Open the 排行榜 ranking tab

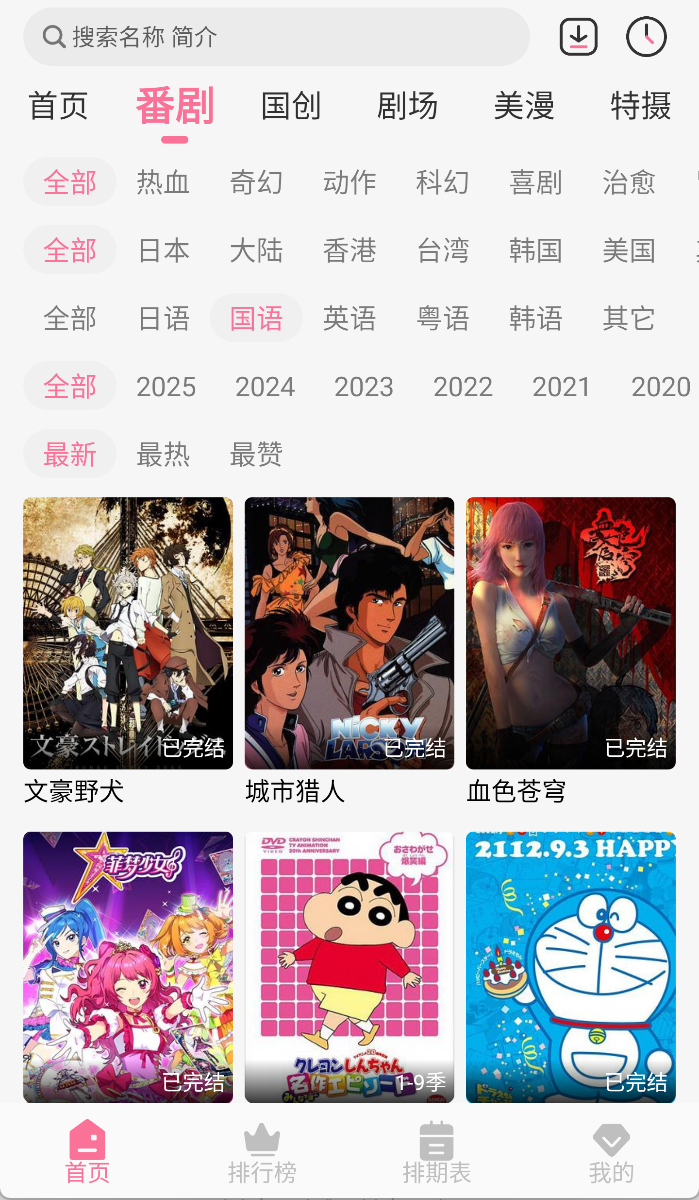(262, 1154)
